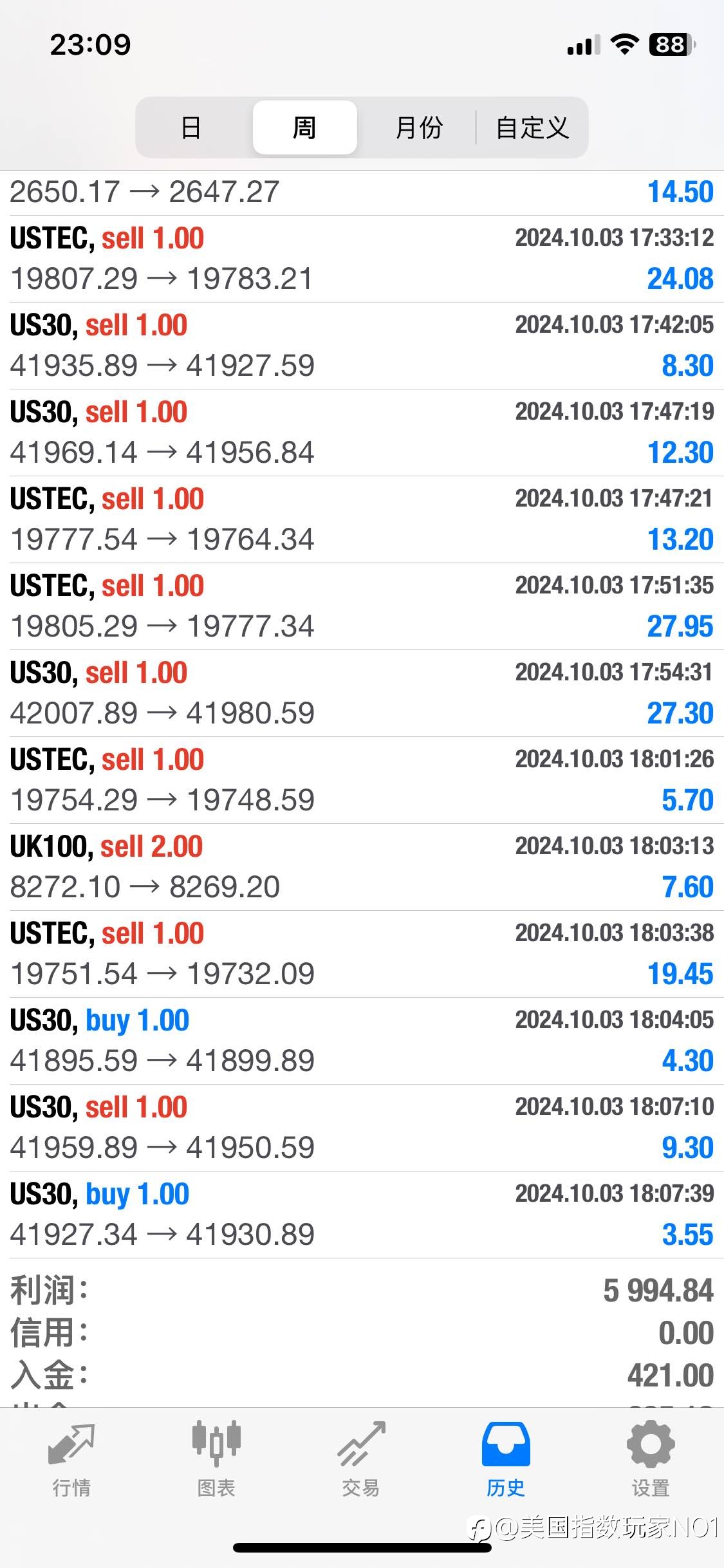Open the UK100 sell 2.00 trade
Image resolution: width=724 pixels, height=1568 pixels.
coord(362,867)
